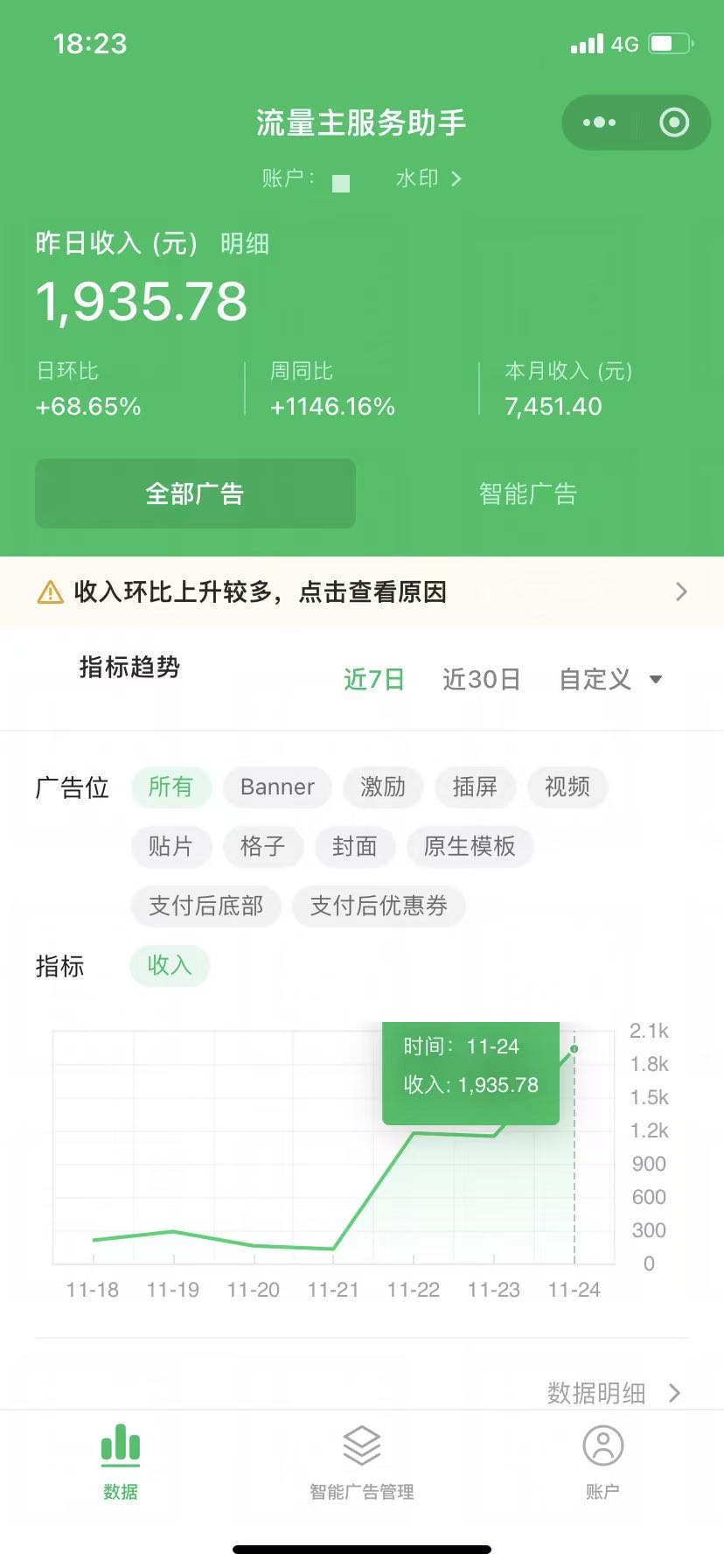The image size is (724, 1568).
Task: Tap the circular capsule icon at top right
Action: pyautogui.click(x=674, y=122)
